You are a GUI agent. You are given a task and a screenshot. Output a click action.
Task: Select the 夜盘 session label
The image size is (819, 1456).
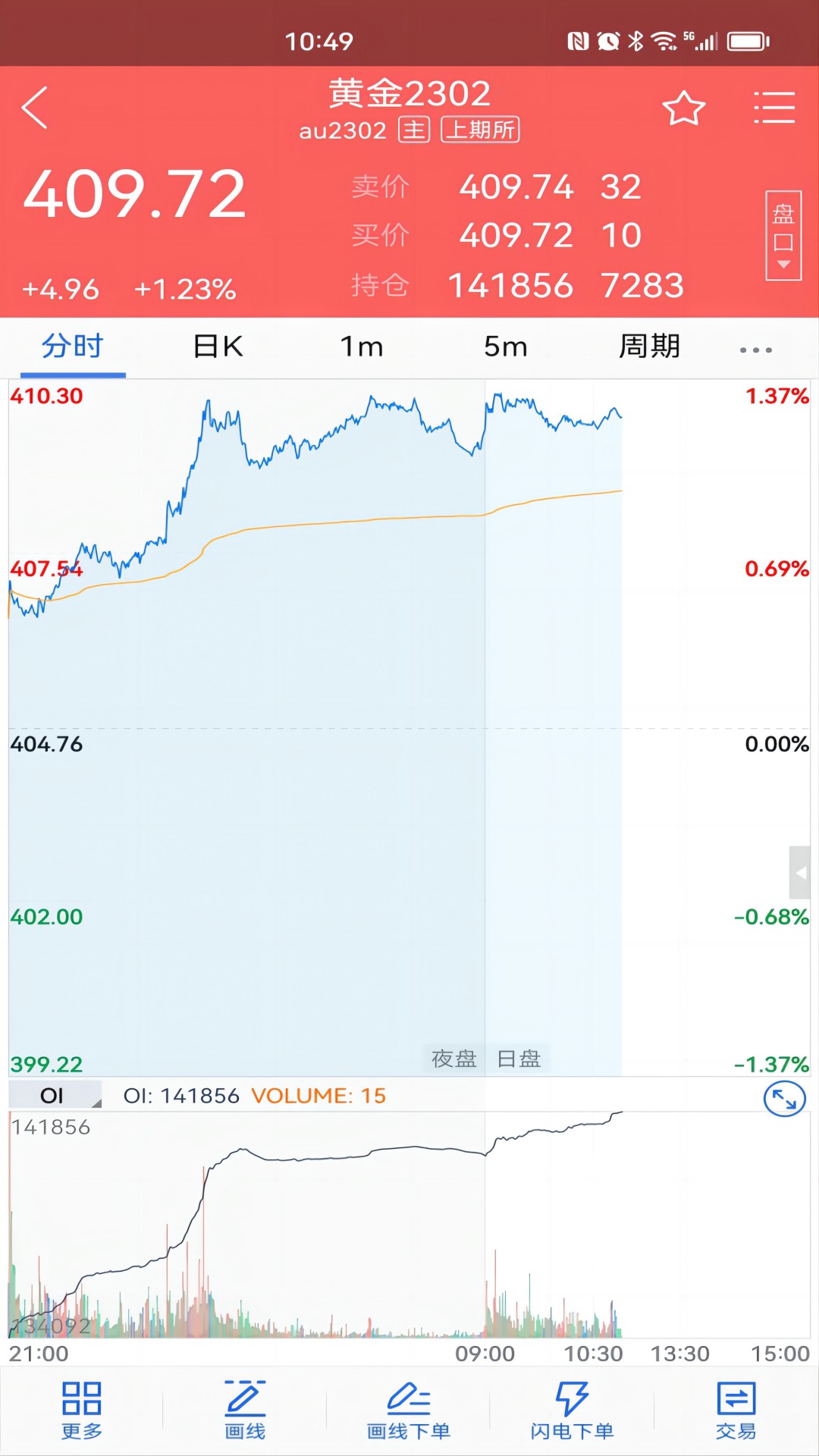tap(453, 1059)
